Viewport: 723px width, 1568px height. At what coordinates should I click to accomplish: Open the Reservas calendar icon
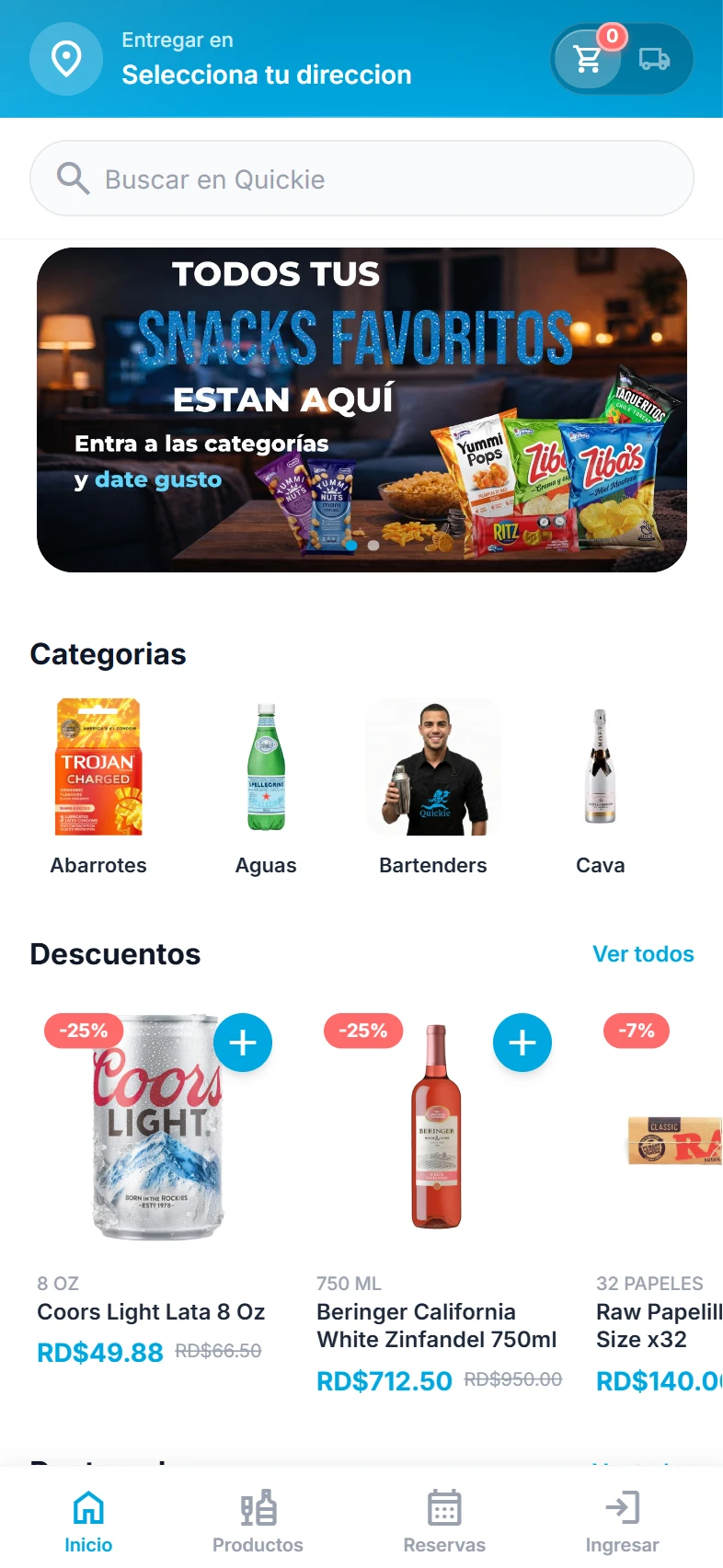(x=445, y=1506)
